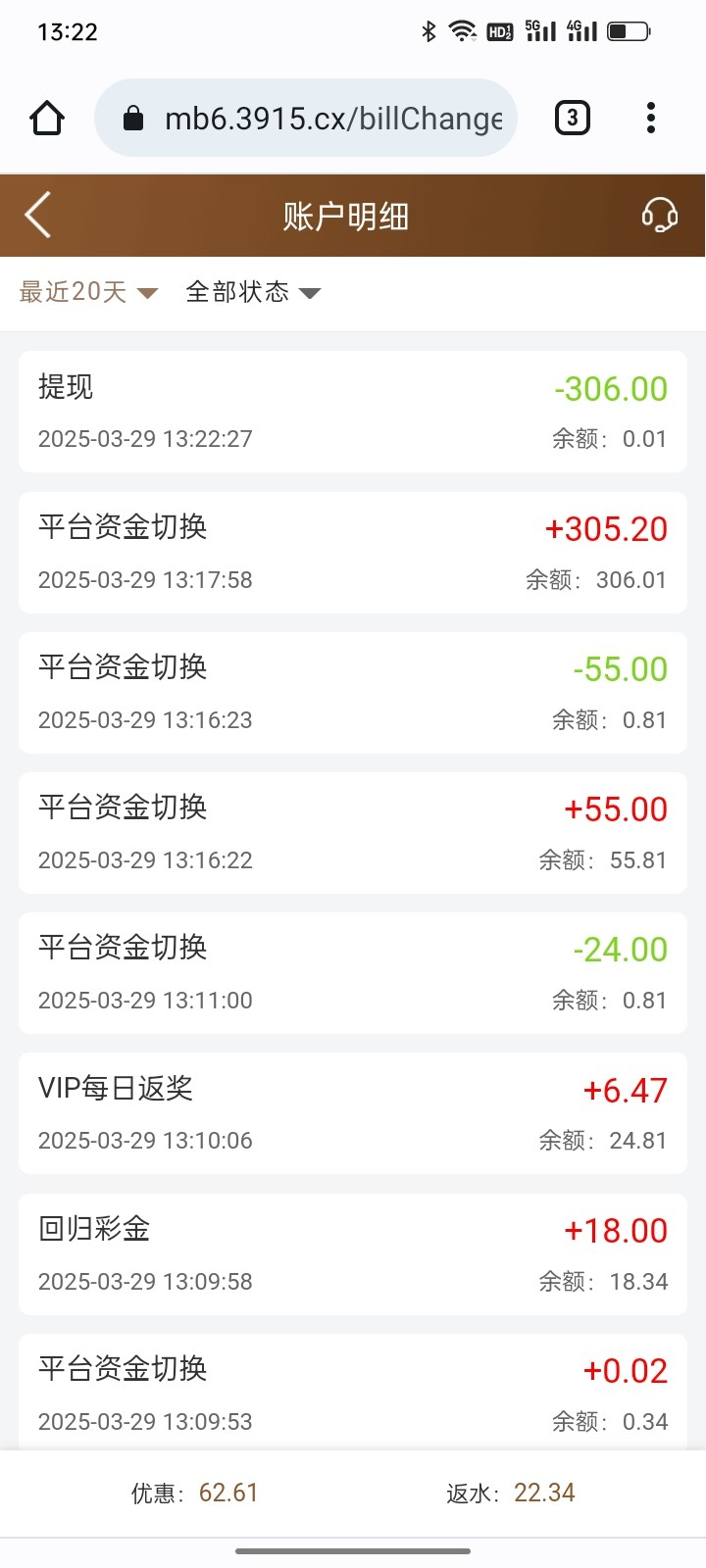Expand the 最近20天 date filter
The width and height of the screenshot is (706, 1568).
tap(88, 292)
